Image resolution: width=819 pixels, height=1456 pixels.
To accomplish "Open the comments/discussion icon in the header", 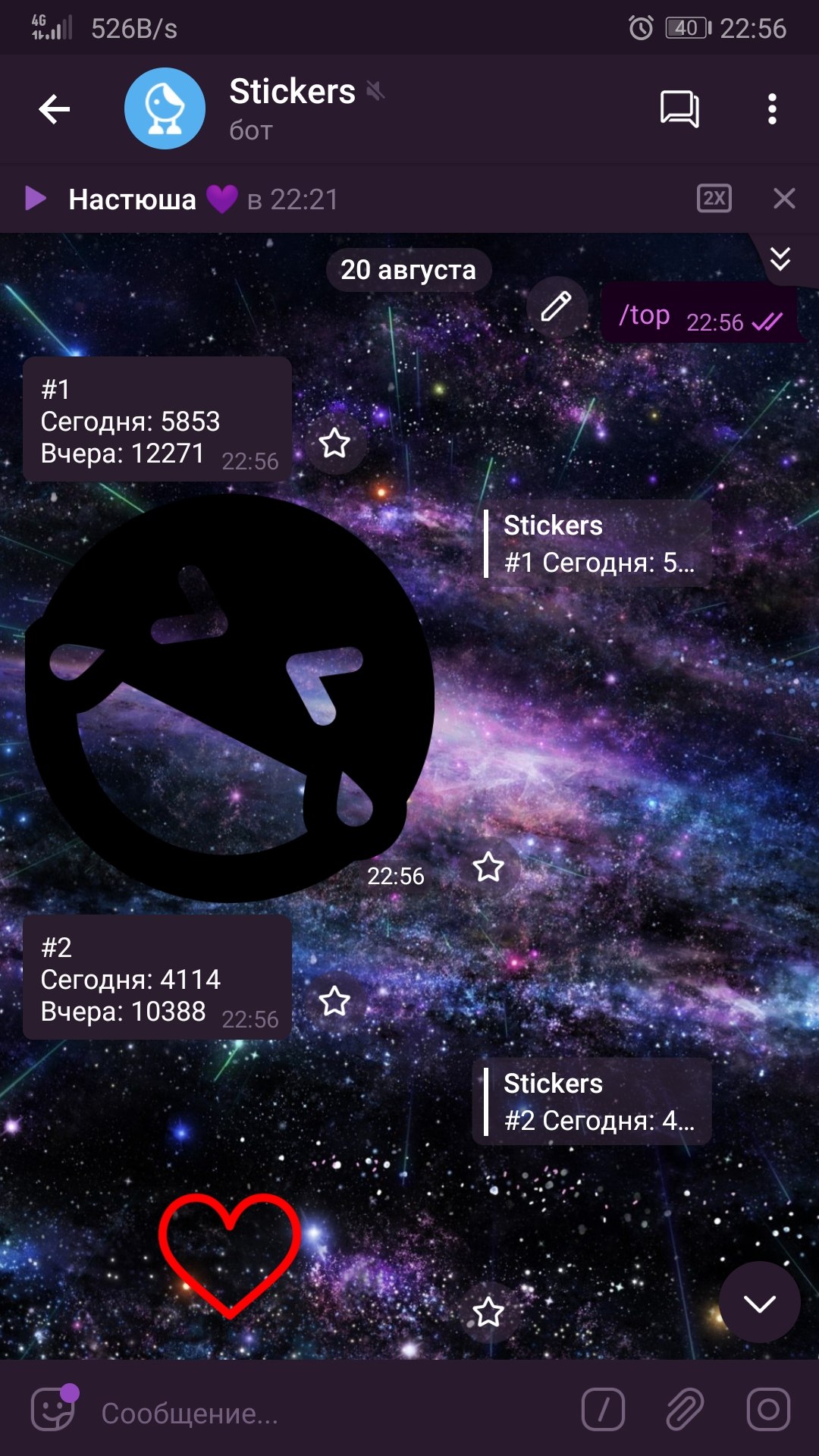I will [x=679, y=109].
